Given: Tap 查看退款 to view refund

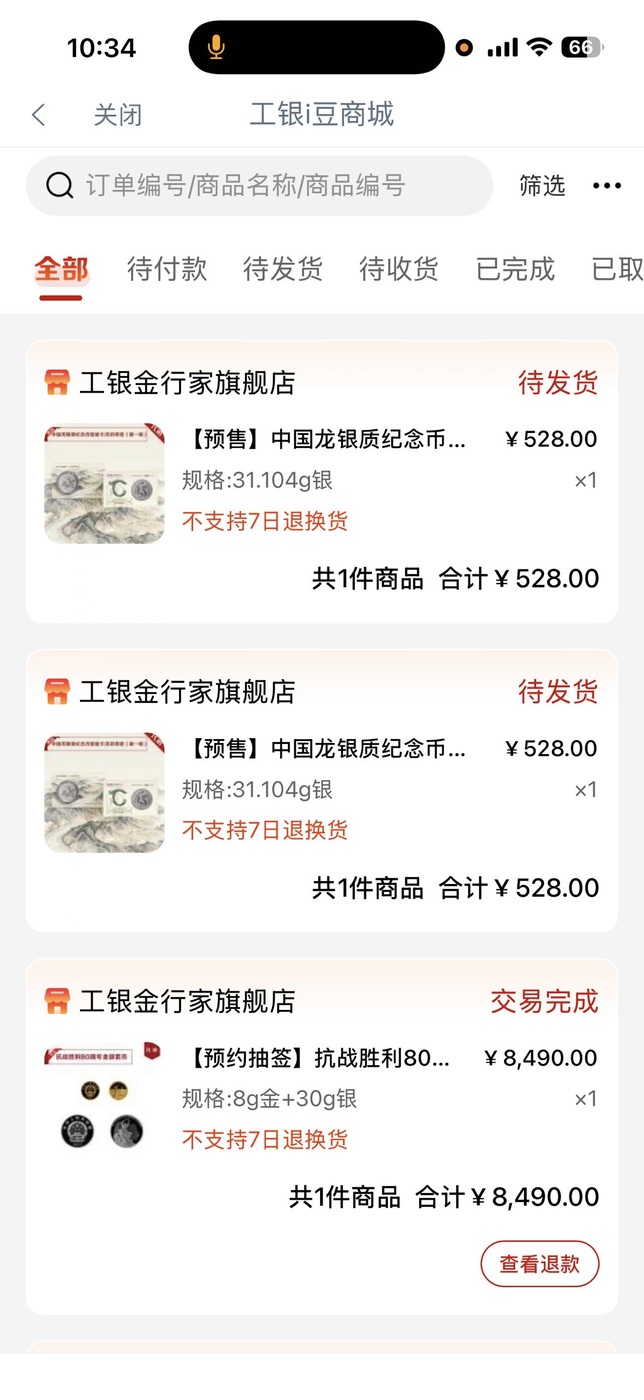Looking at the screenshot, I should [x=540, y=1264].
